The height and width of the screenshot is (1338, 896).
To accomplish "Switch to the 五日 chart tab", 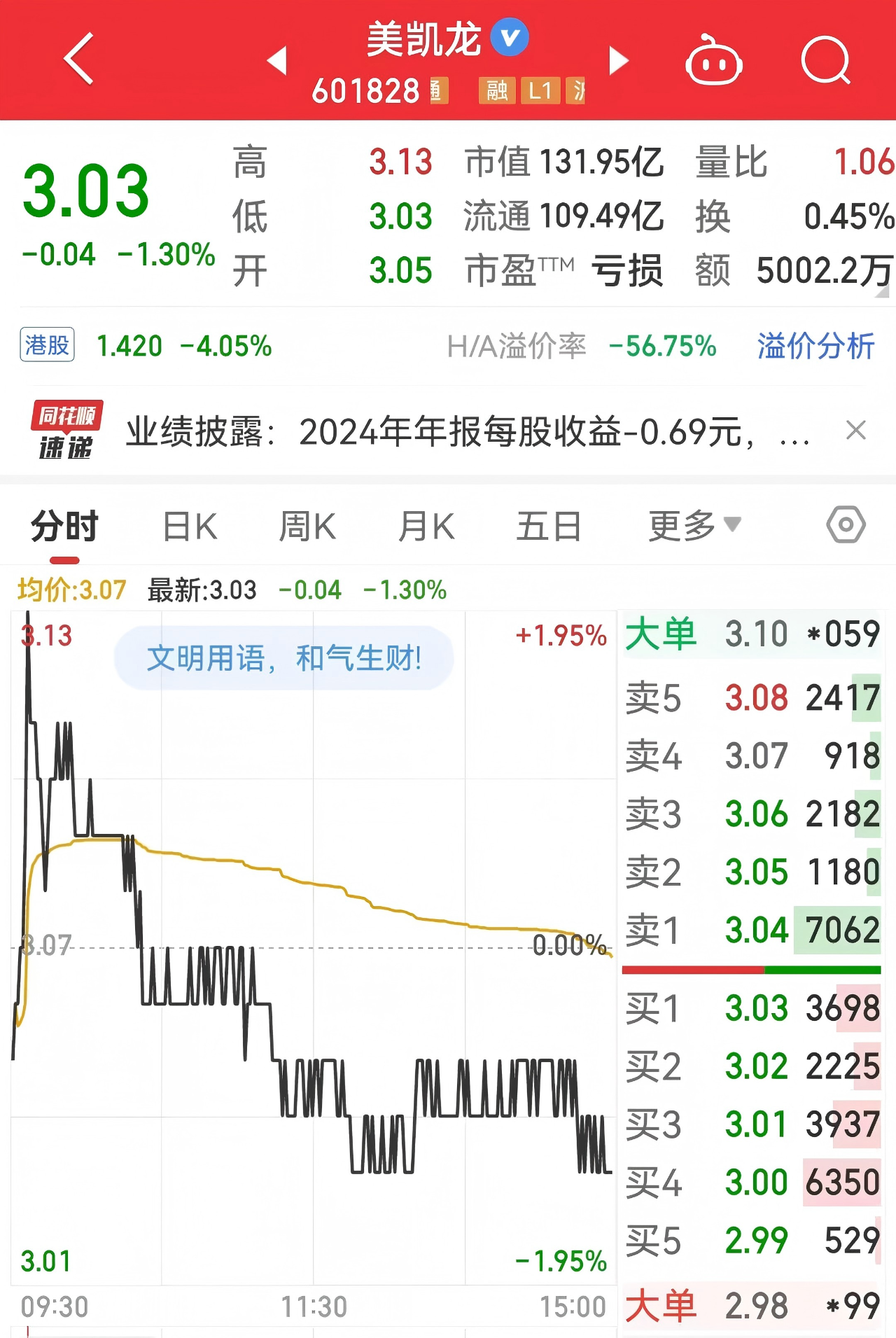I will click(x=549, y=527).
